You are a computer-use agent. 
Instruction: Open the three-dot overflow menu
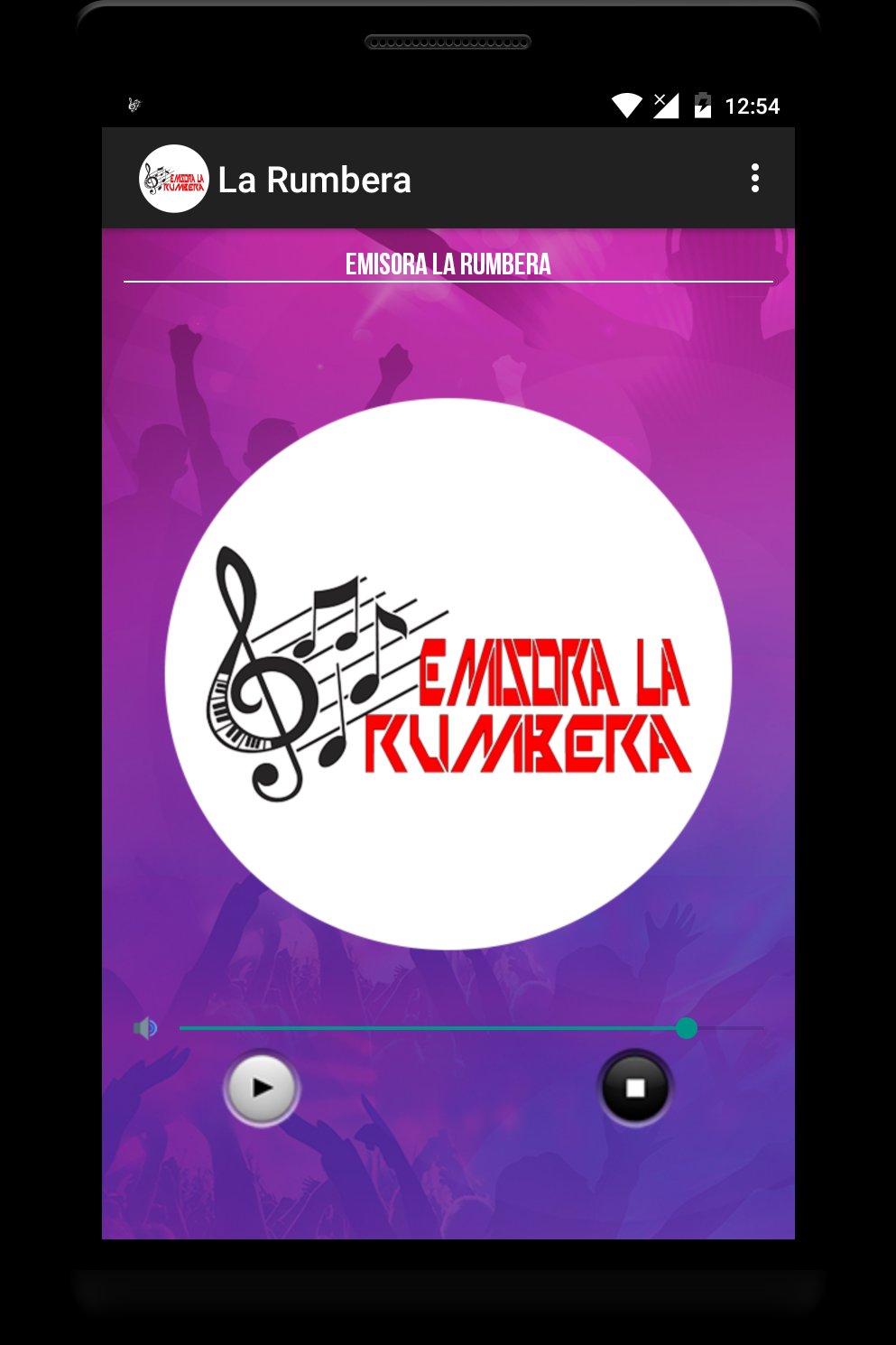[x=755, y=178]
